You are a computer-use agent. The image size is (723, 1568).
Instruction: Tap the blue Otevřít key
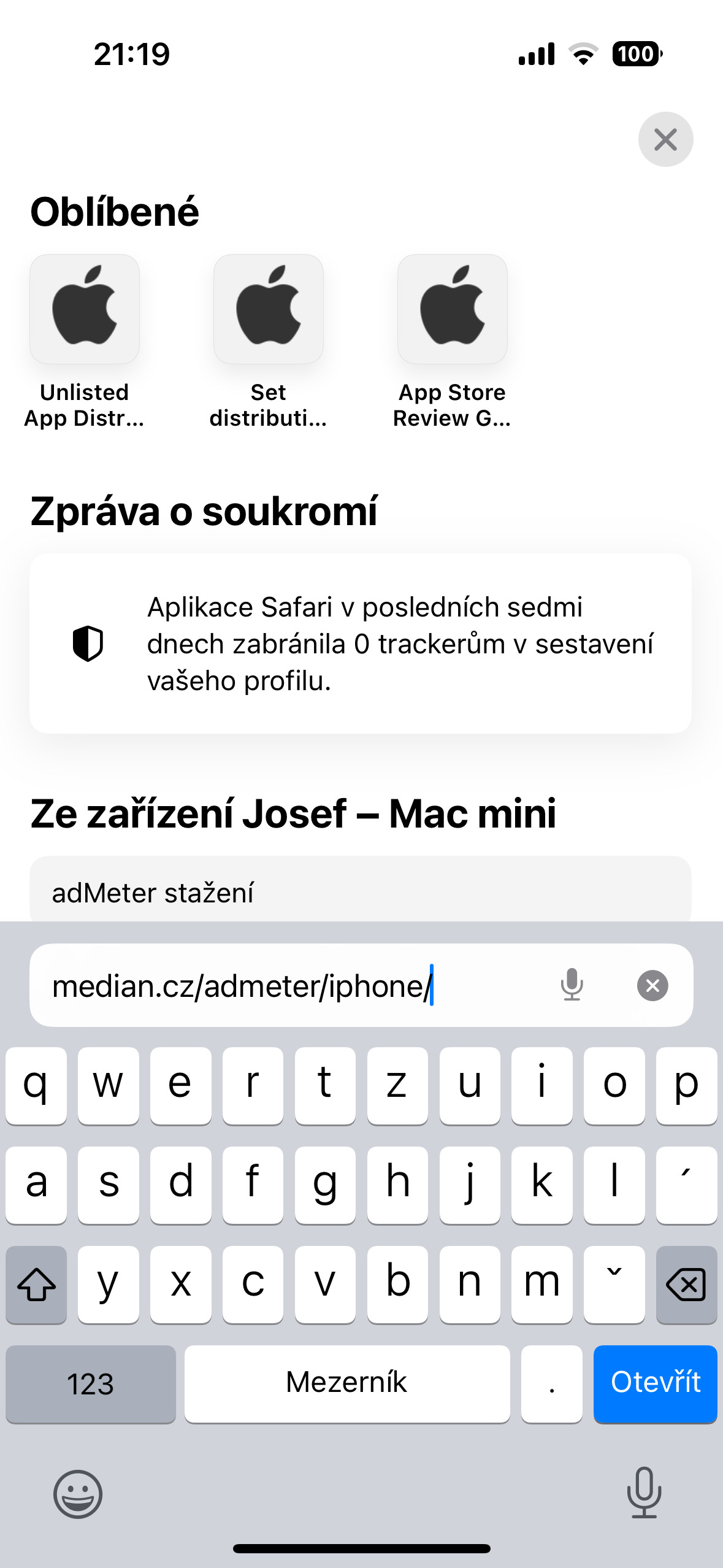click(655, 1383)
